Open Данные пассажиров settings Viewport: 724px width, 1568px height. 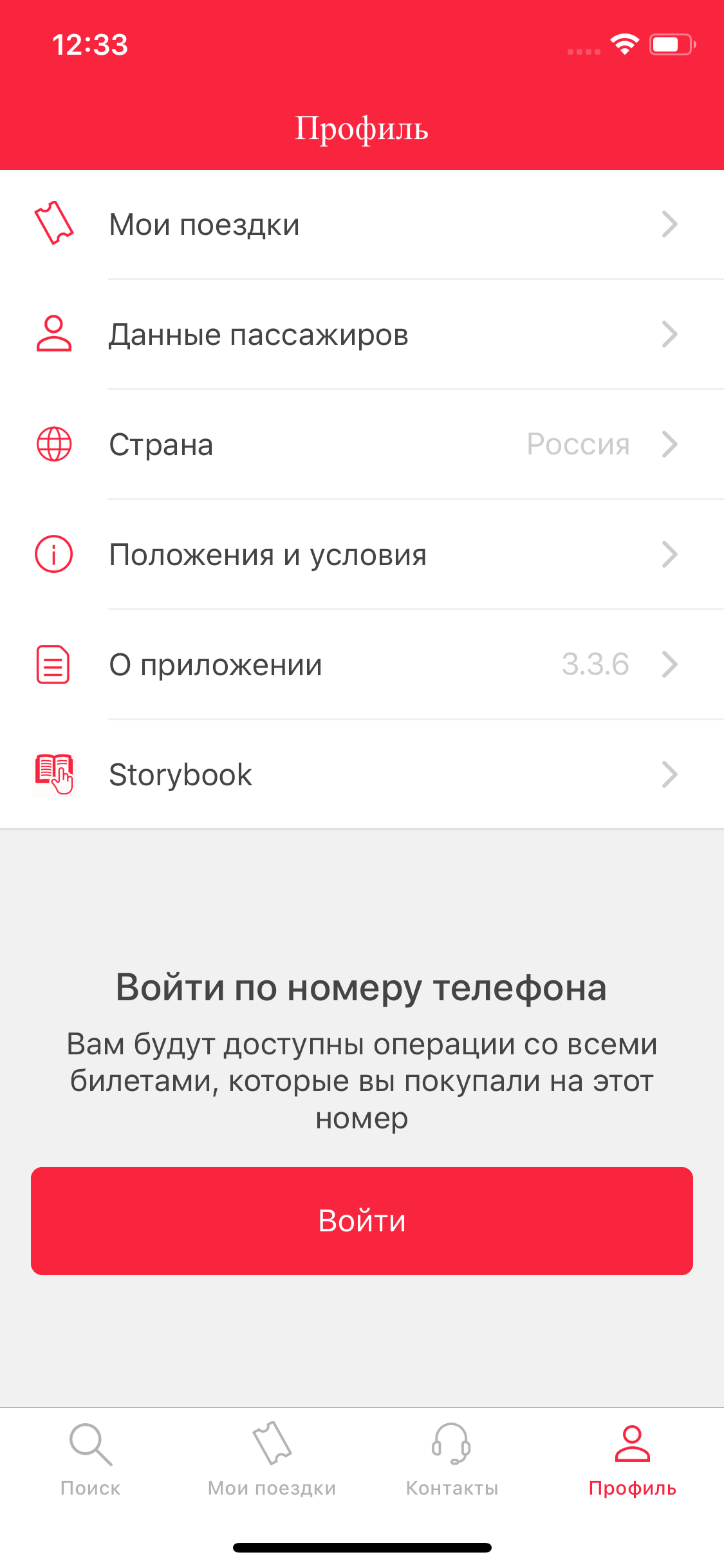pyautogui.click(x=362, y=335)
